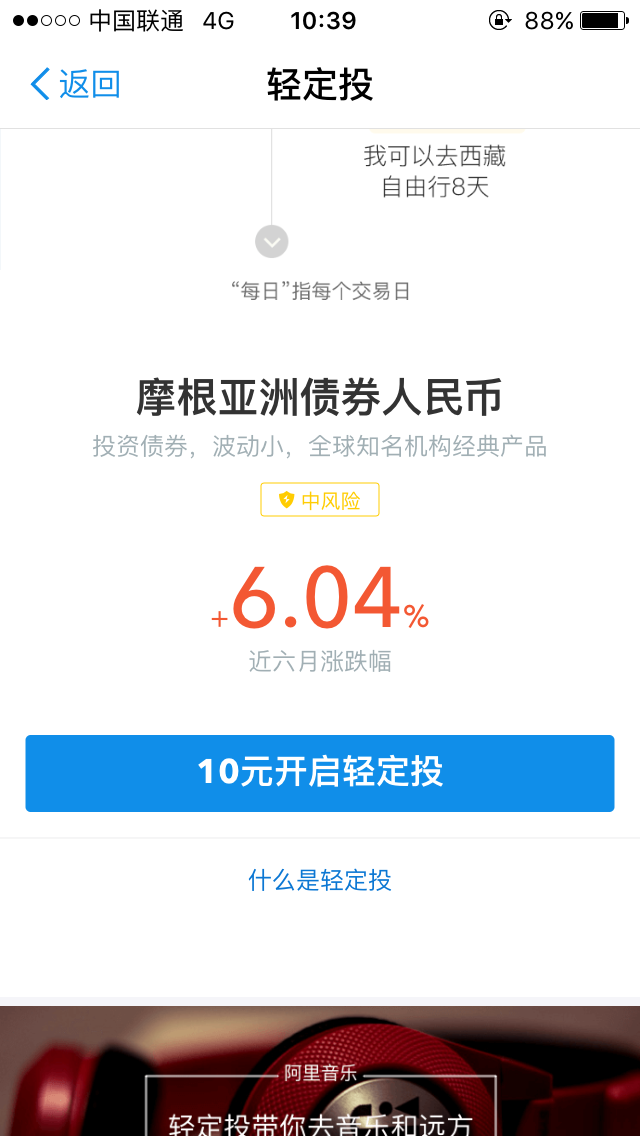
Task: Go back via 返回
Action: point(75,84)
